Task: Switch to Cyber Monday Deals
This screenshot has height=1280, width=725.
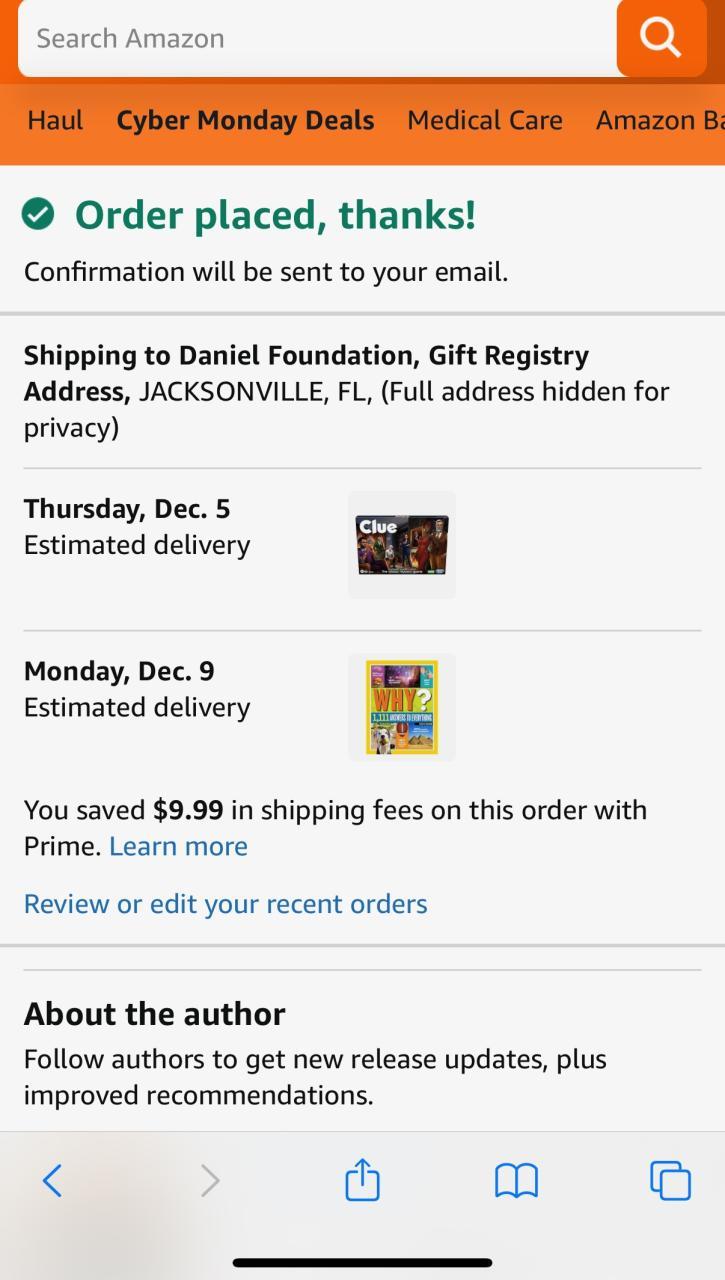Action: coord(245,121)
